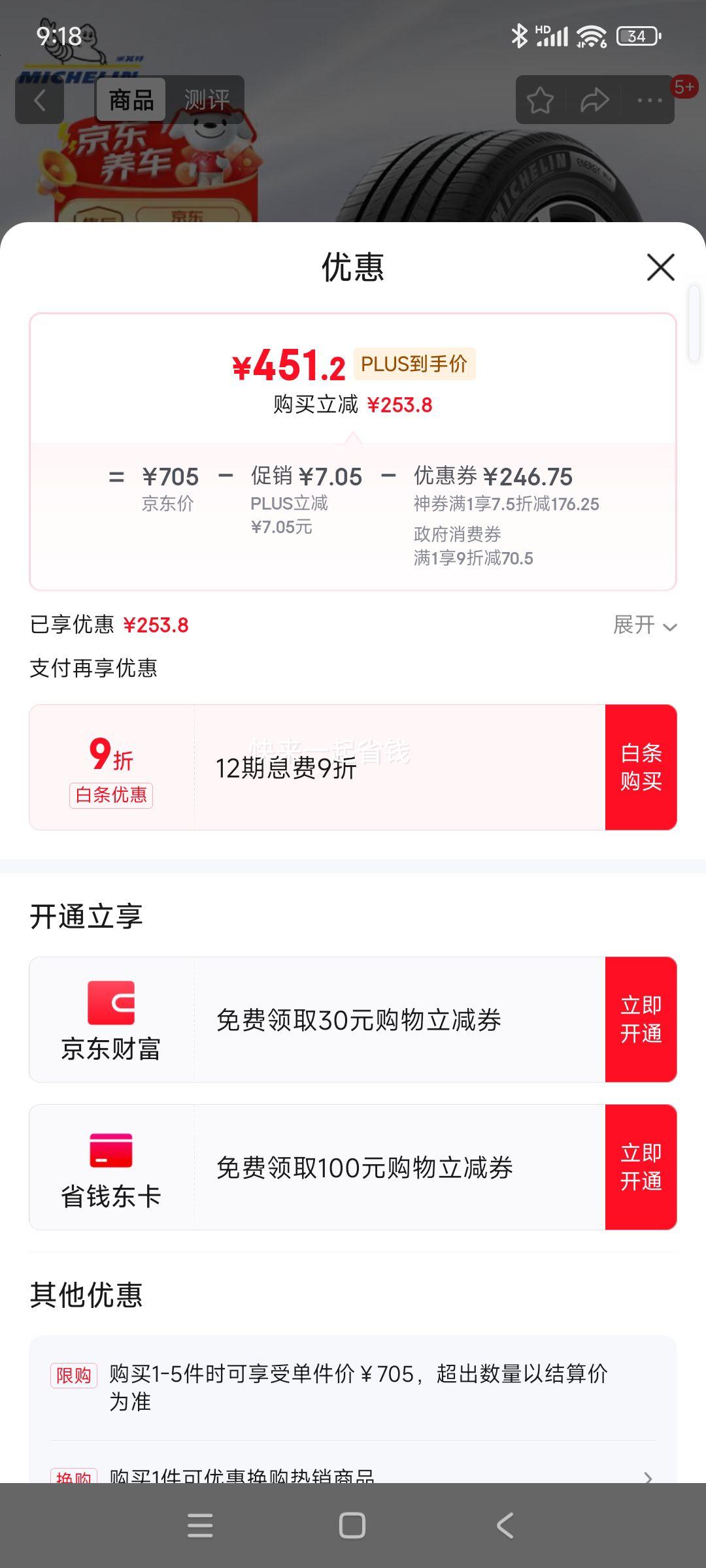
Task: Tap the system home button
Action: tap(352, 1526)
